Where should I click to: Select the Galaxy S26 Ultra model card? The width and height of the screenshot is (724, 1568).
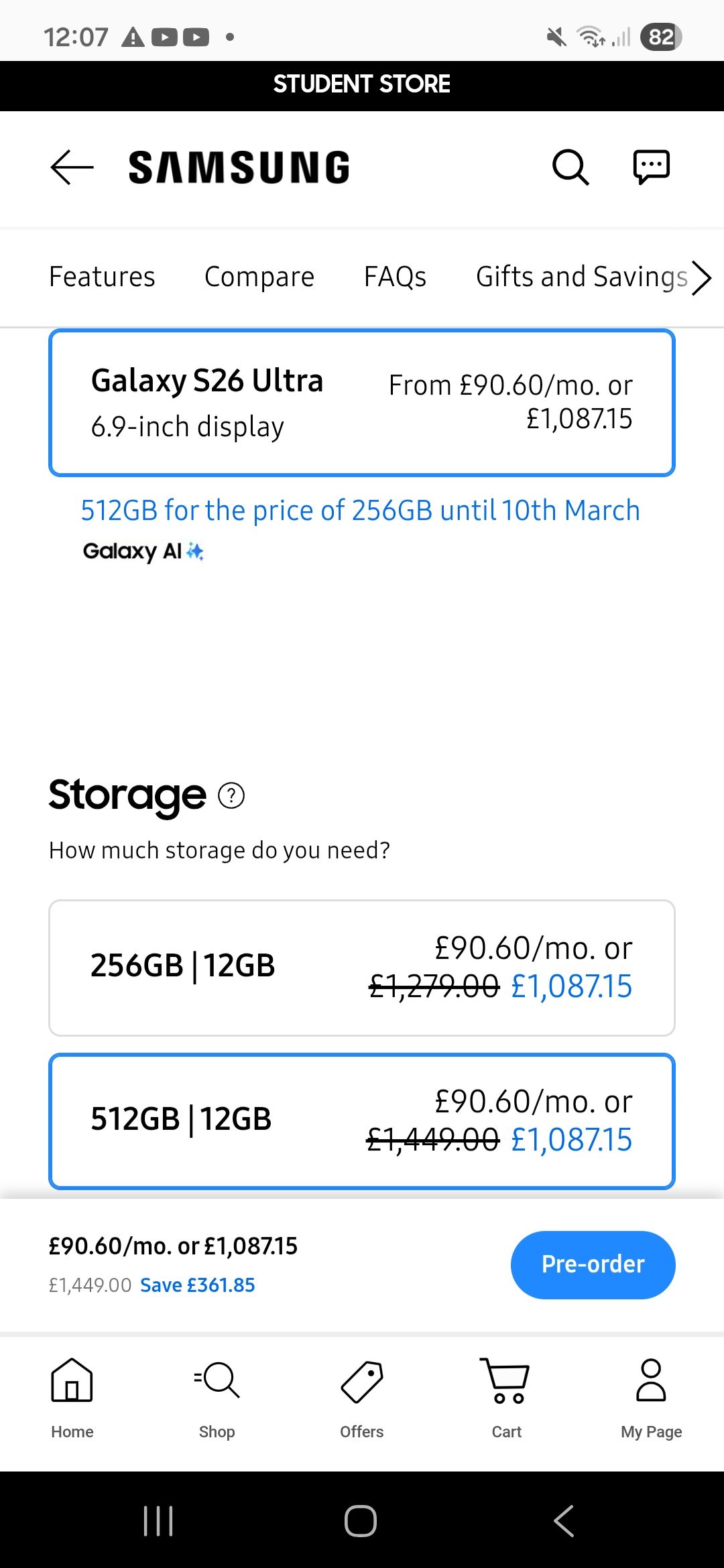pyautogui.click(x=362, y=402)
